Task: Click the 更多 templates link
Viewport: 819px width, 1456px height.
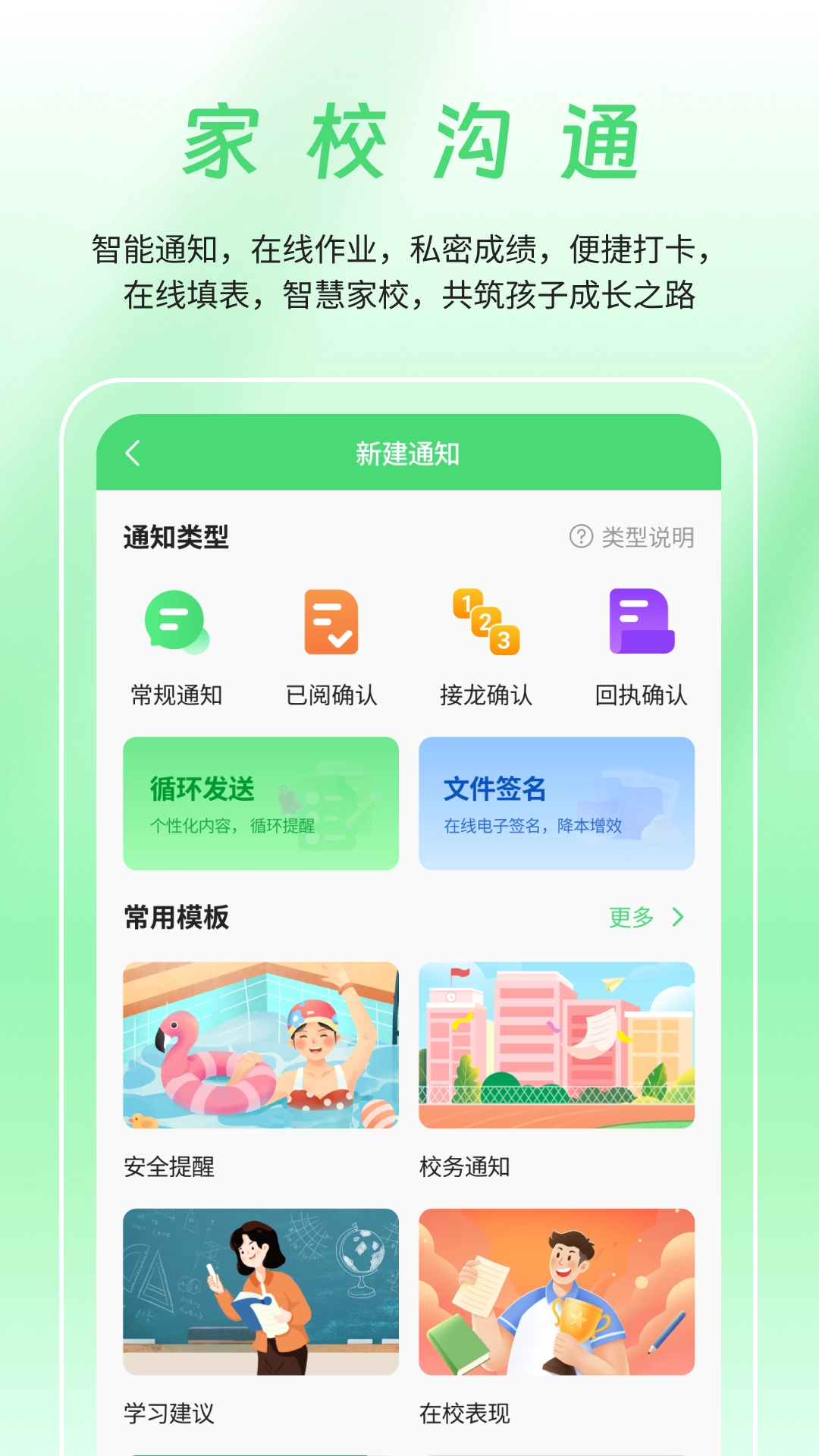Action: click(629, 918)
